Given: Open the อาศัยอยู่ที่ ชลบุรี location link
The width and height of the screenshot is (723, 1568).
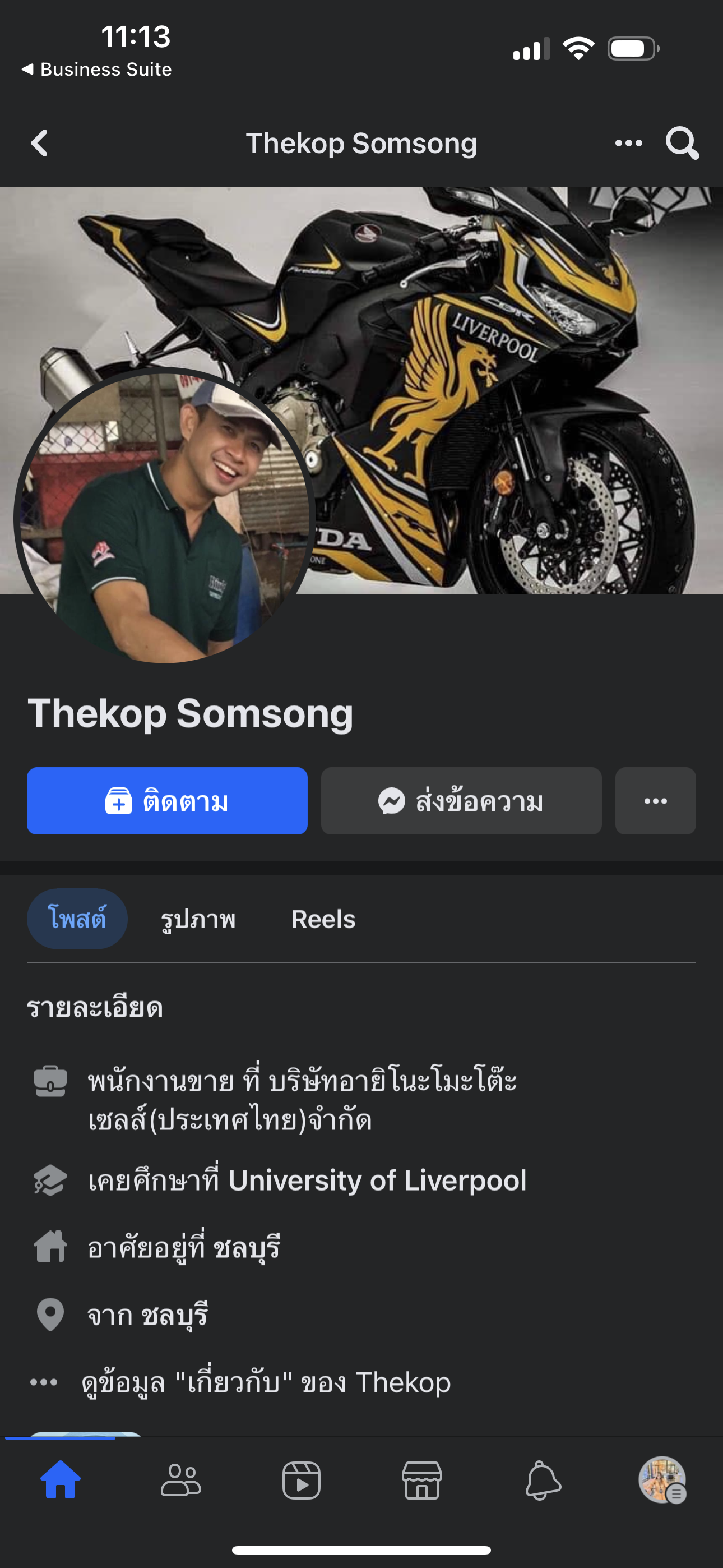Looking at the screenshot, I should pyautogui.click(x=184, y=1248).
